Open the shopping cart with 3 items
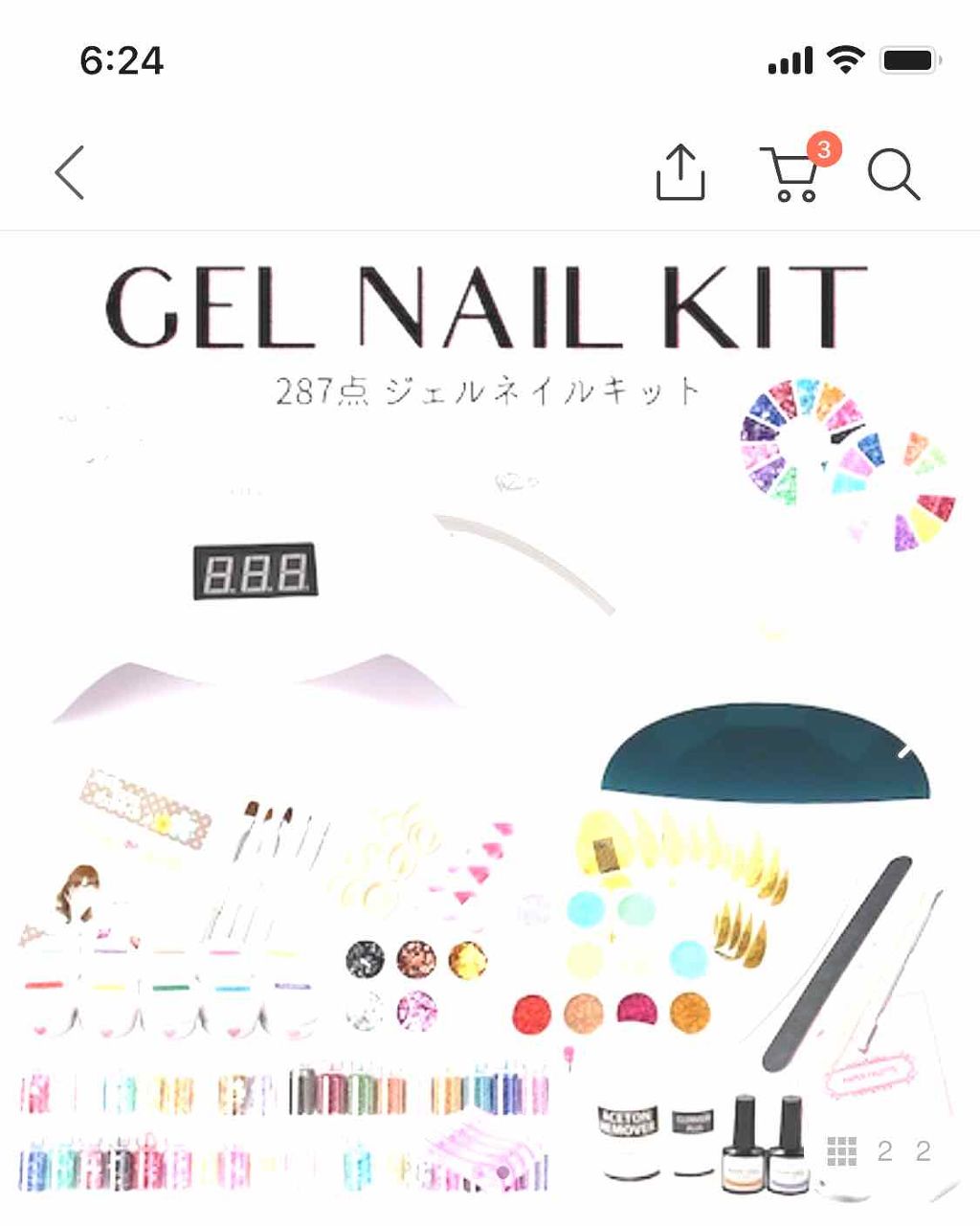 792,174
